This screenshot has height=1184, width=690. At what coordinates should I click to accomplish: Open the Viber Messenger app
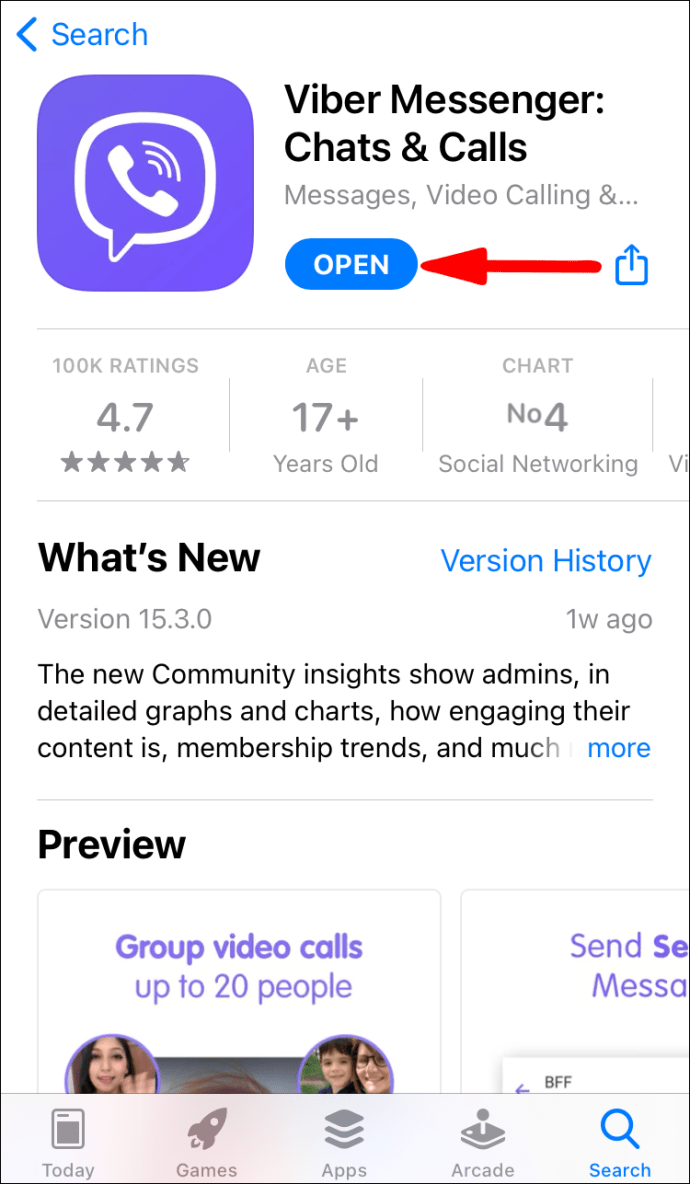coord(351,265)
